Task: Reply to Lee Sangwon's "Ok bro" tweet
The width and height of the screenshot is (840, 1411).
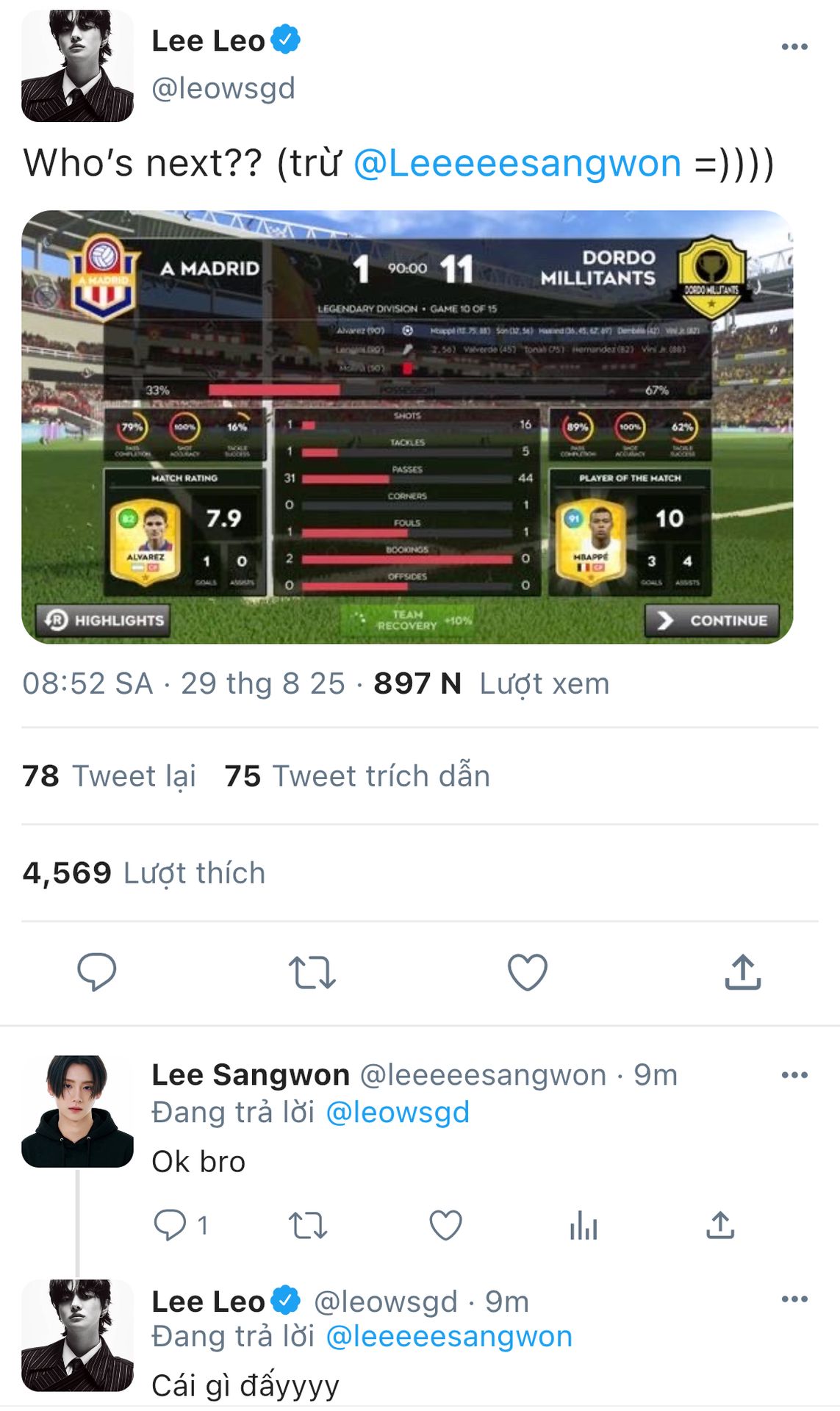Action: 170,1225
